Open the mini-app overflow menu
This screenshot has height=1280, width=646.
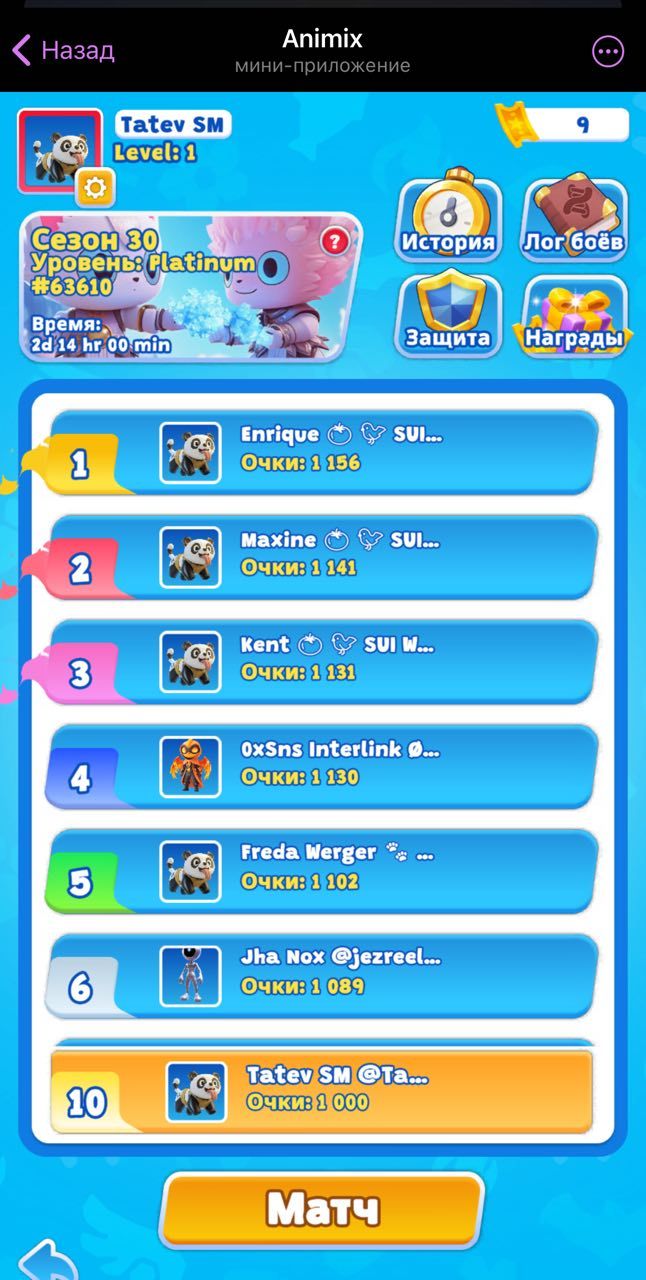pos(608,51)
